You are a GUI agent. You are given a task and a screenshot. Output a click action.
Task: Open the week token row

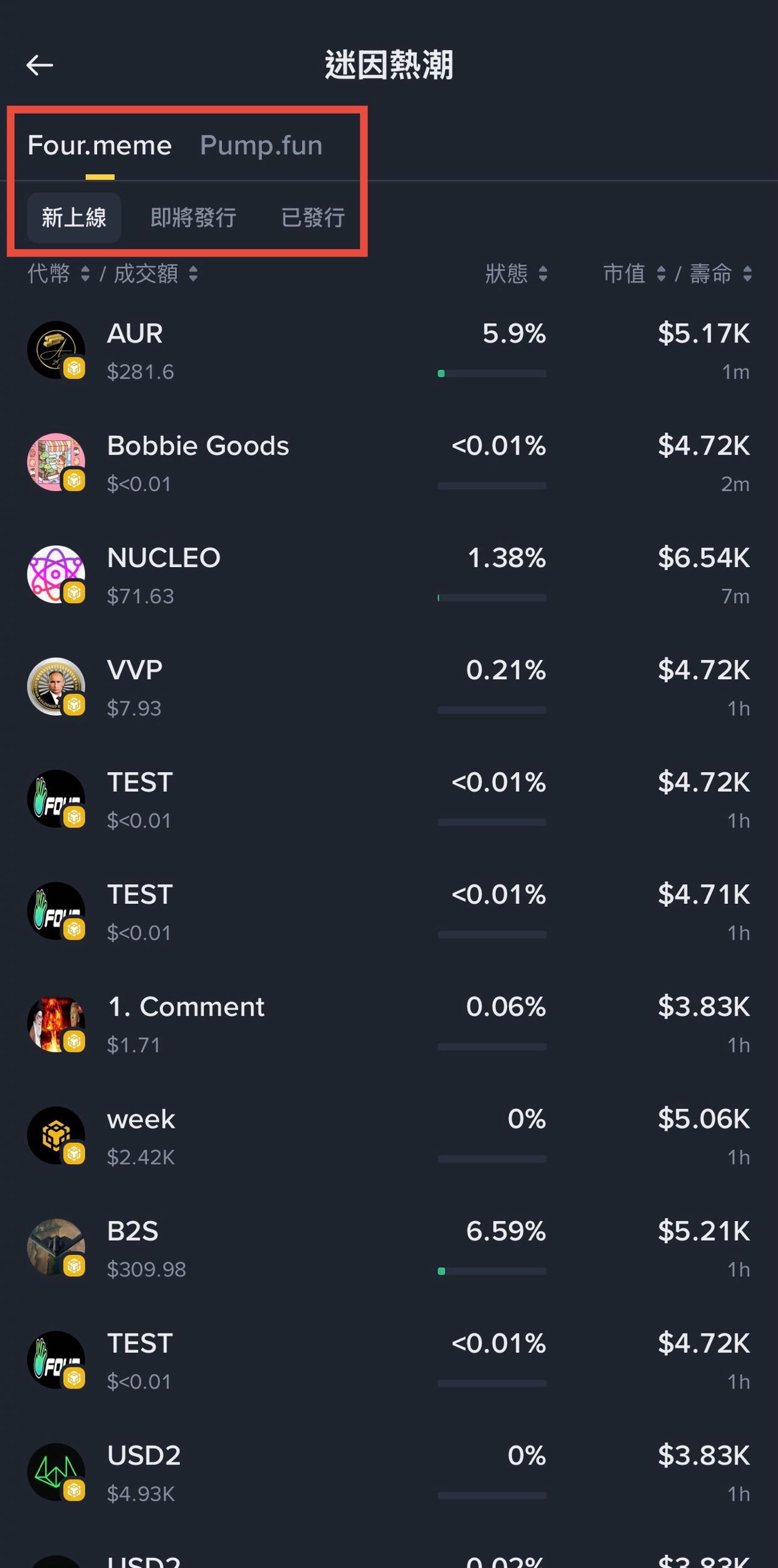389,1136
